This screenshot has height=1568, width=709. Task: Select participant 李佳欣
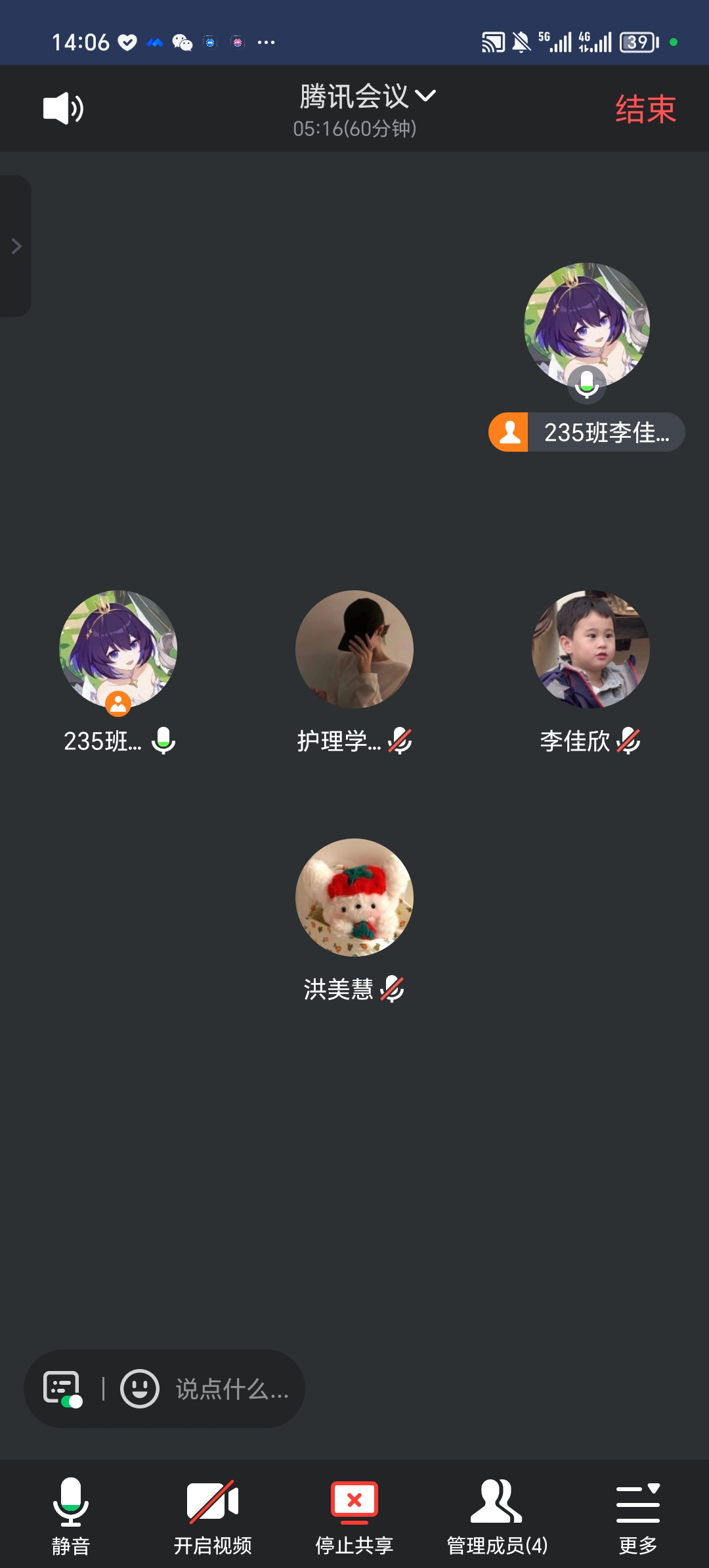click(590, 649)
